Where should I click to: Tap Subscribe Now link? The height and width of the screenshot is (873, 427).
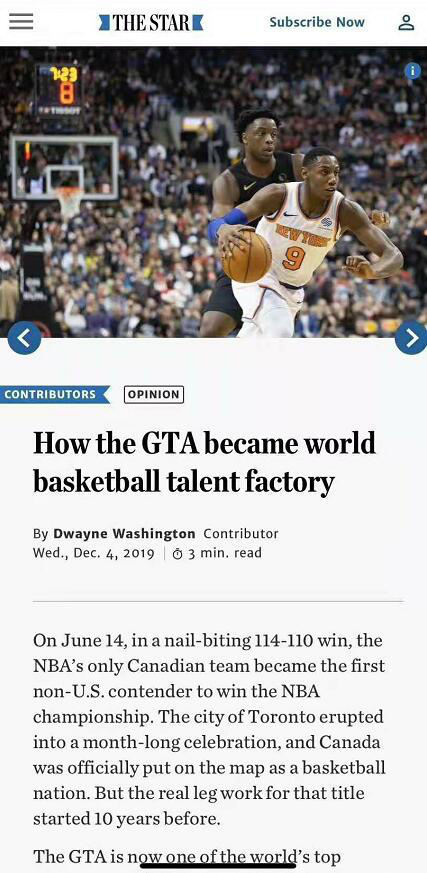(x=317, y=22)
